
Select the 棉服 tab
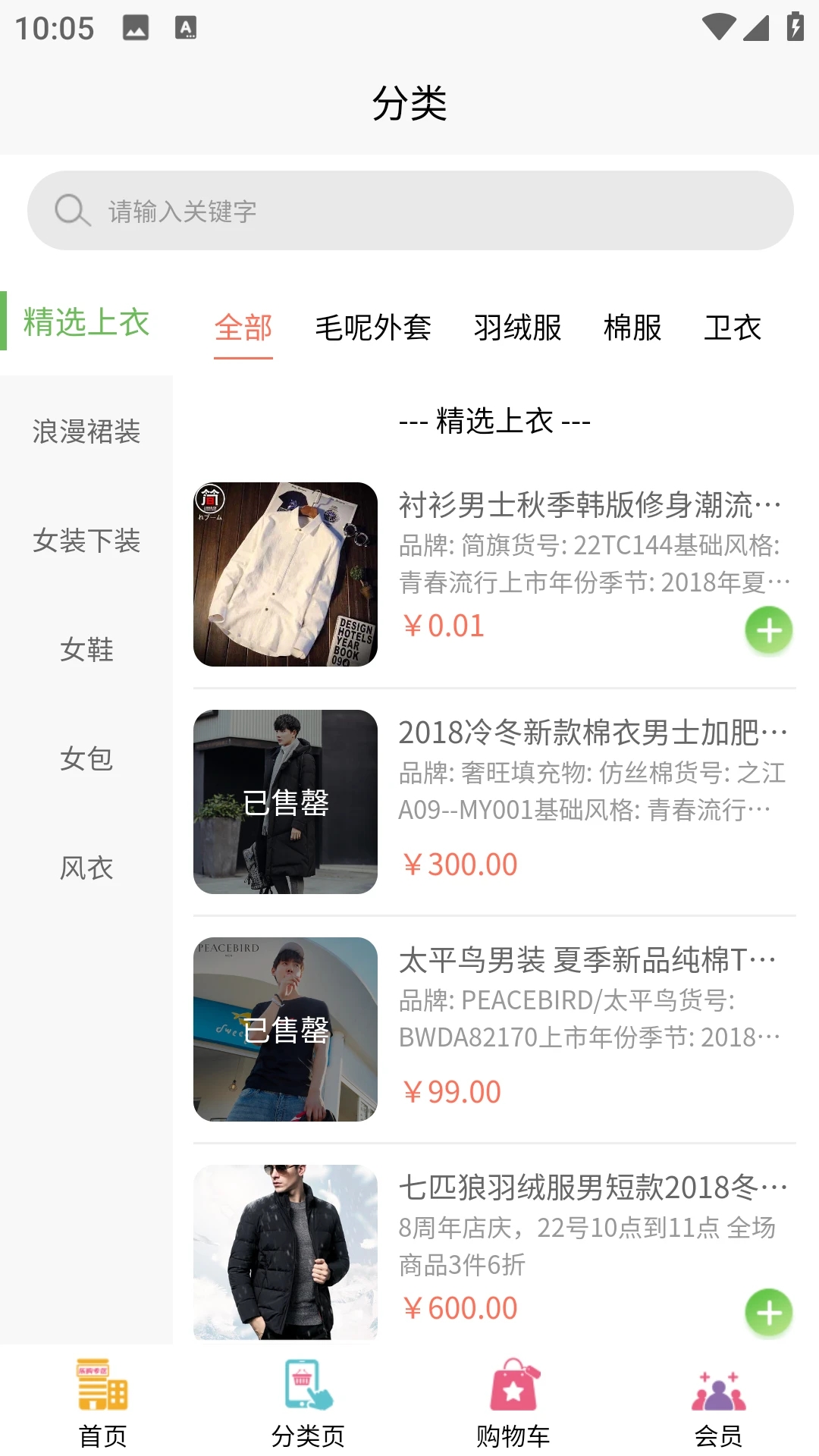633,328
